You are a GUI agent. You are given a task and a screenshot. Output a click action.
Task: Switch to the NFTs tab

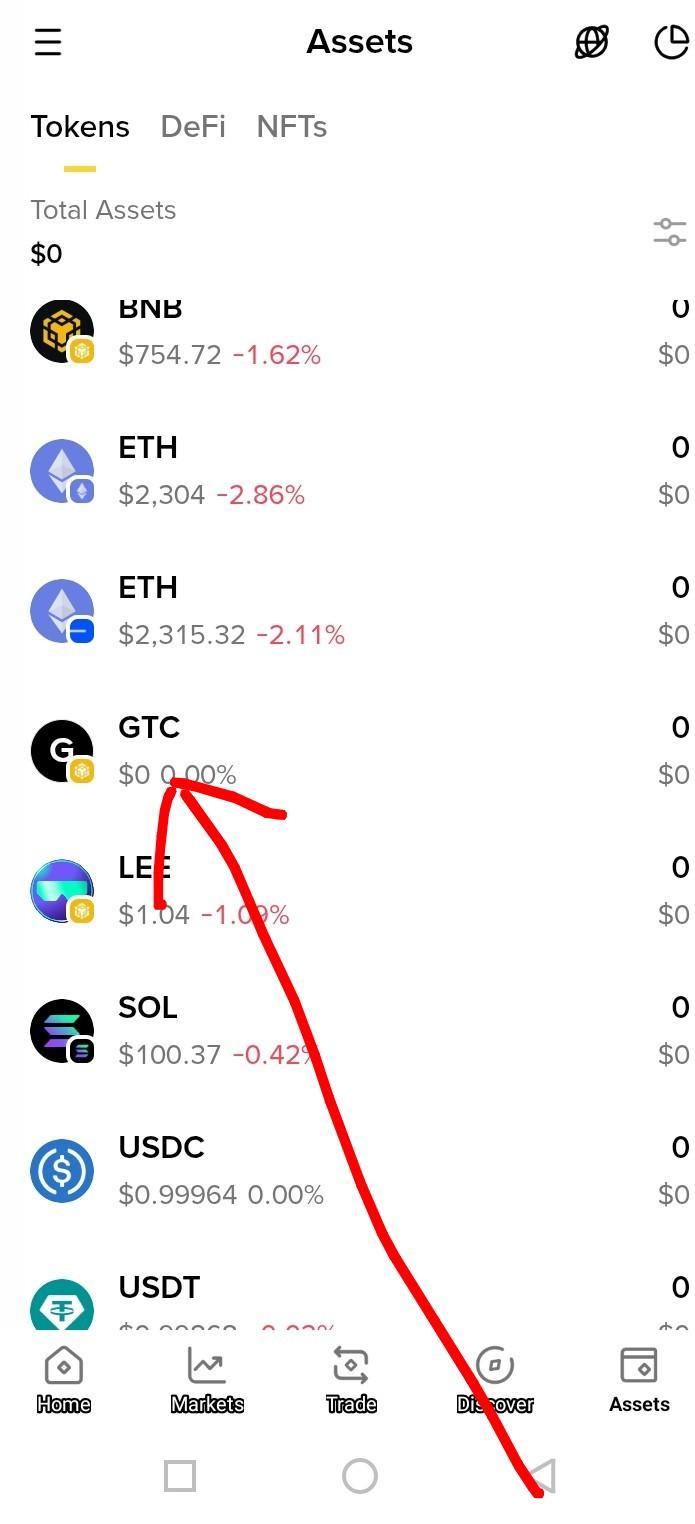pos(292,127)
